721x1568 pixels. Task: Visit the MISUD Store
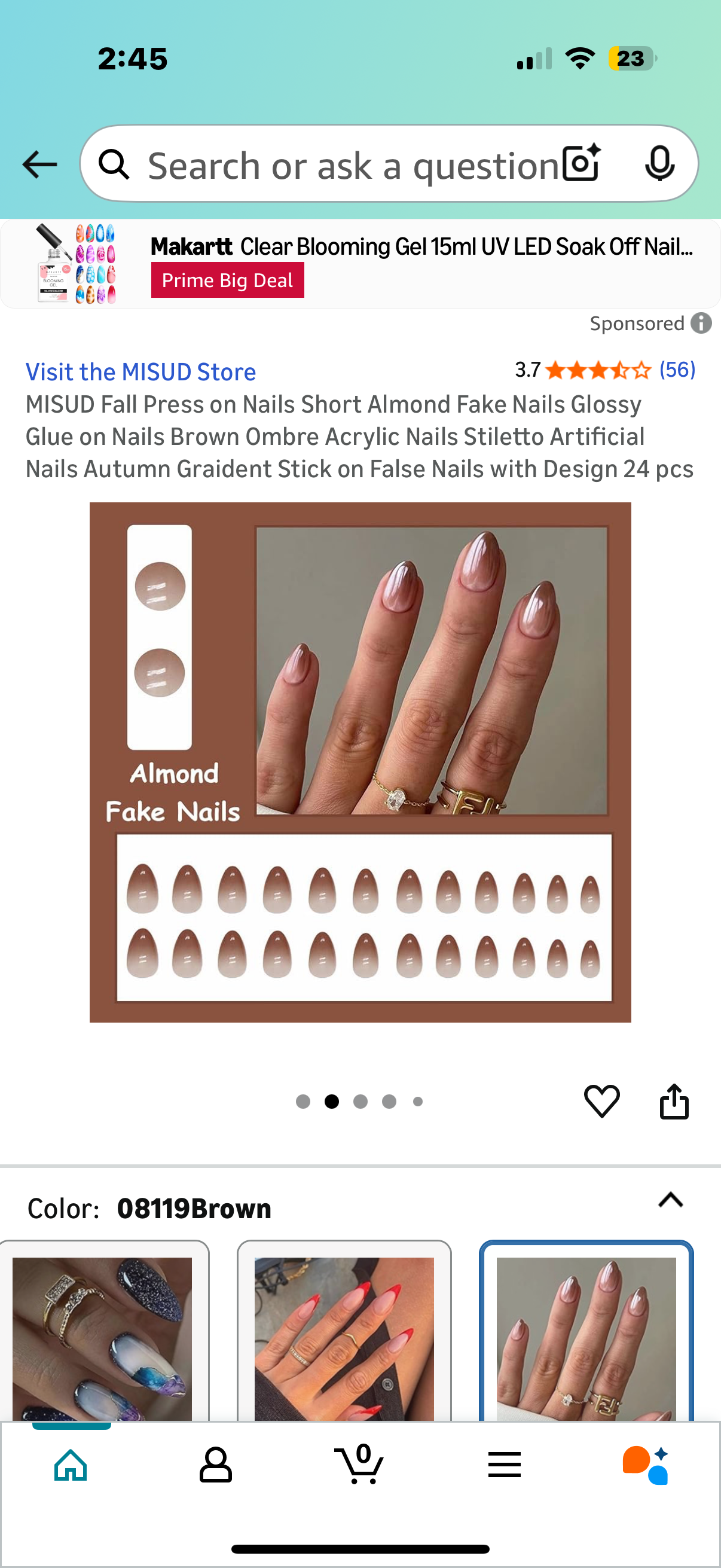click(140, 372)
